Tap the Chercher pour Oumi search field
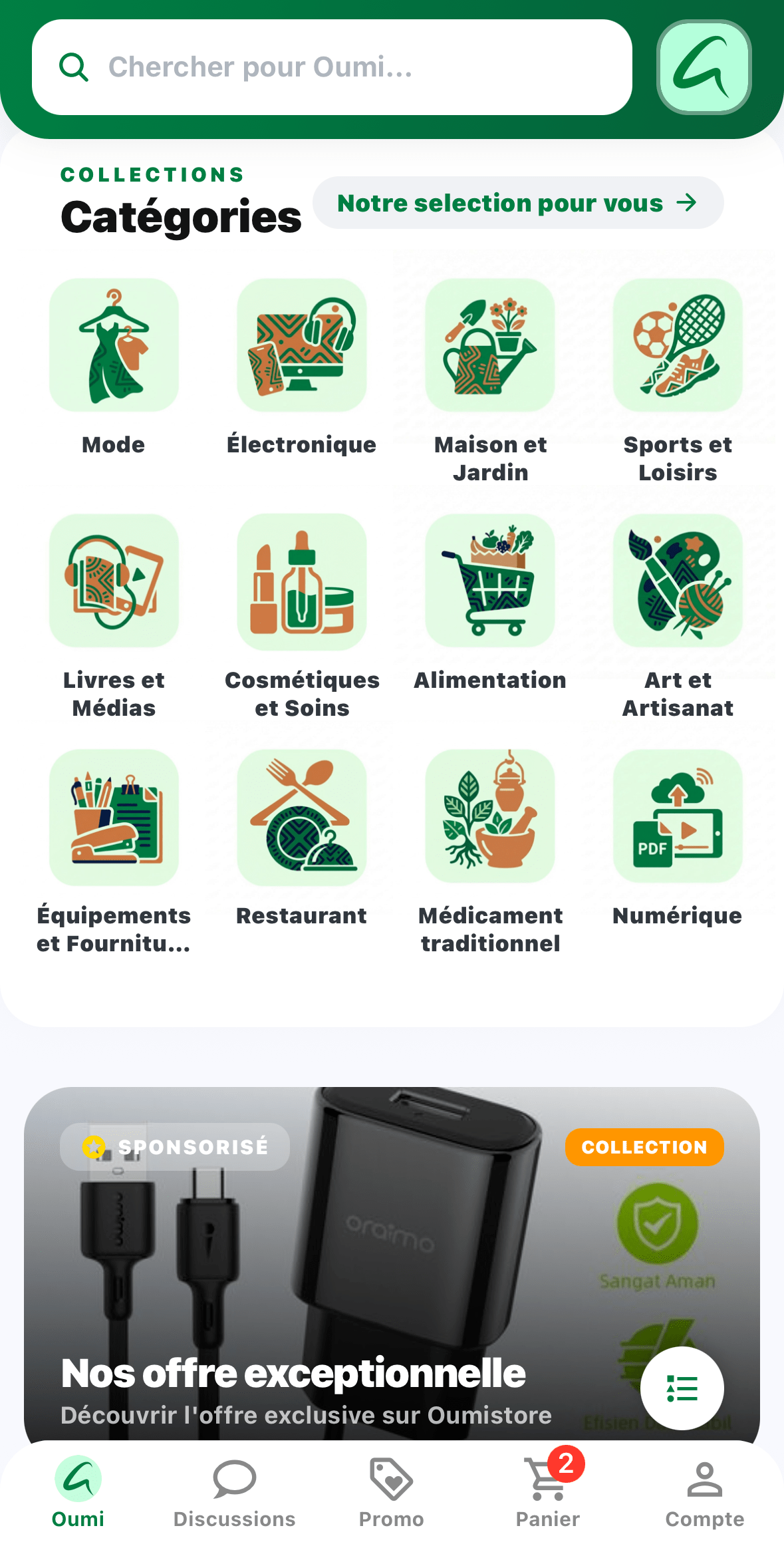Viewport: 784px width, 1550px height. pyautogui.click(x=331, y=67)
